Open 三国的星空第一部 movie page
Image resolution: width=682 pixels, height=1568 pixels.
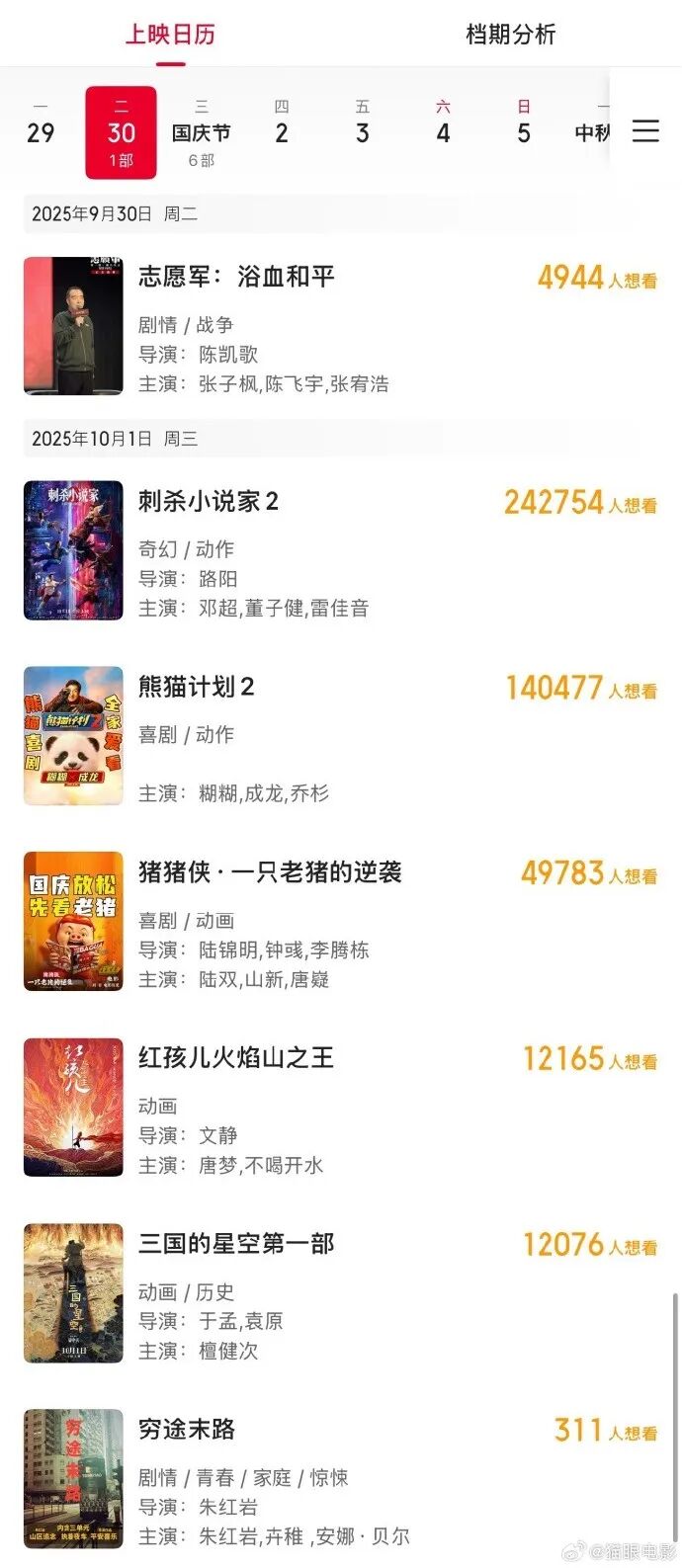coord(236,1244)
